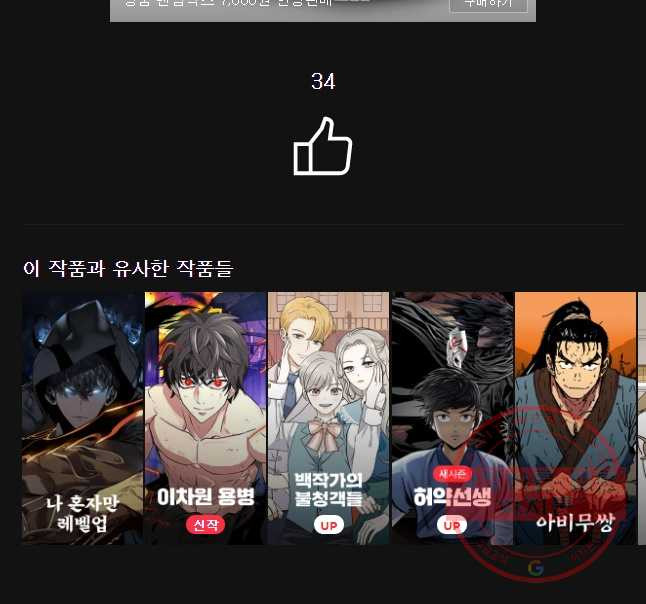Open 허약선생 webtoon
The height and width of the screenshot is (604, 646).
pyautogui.click(x=452, y=418)
